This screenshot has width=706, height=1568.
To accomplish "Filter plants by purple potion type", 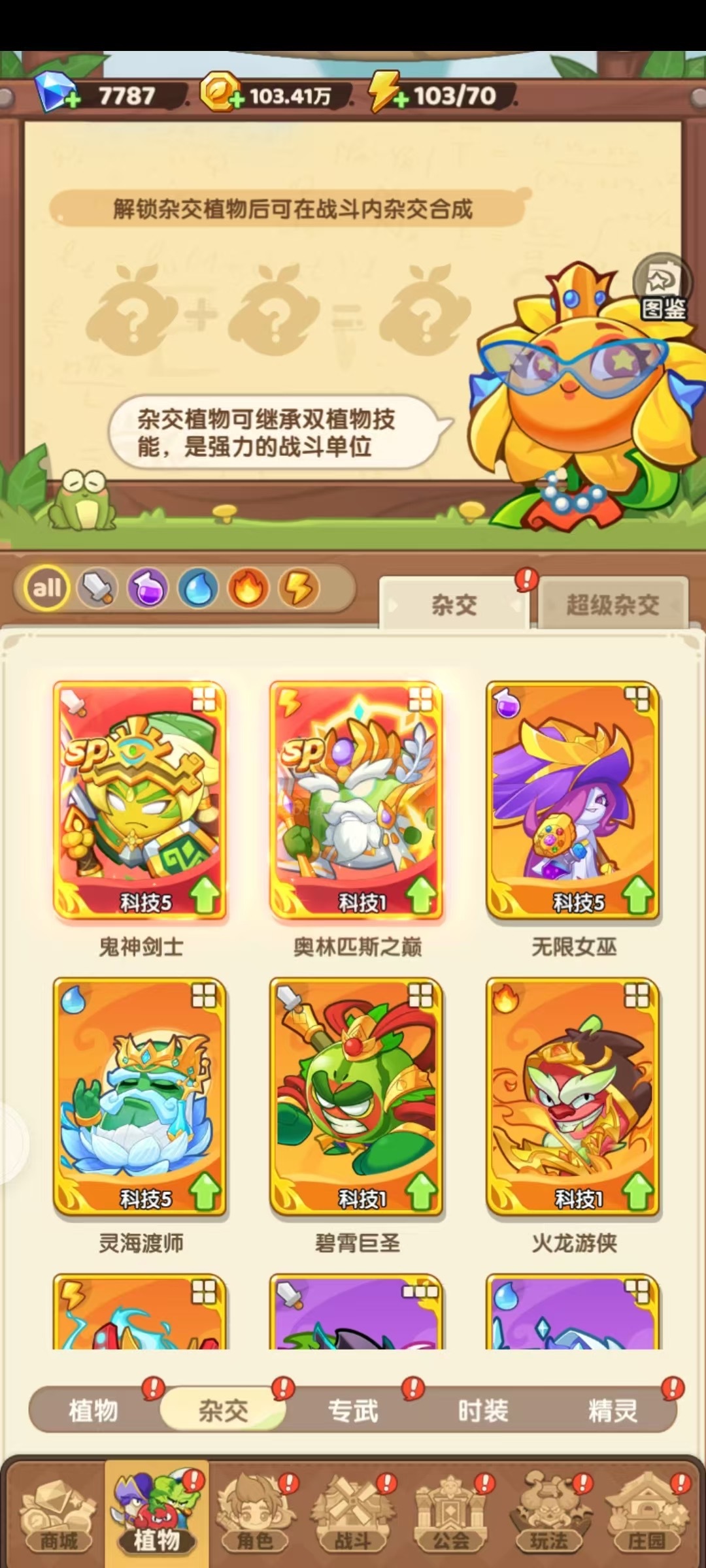I will coord(148,589).
